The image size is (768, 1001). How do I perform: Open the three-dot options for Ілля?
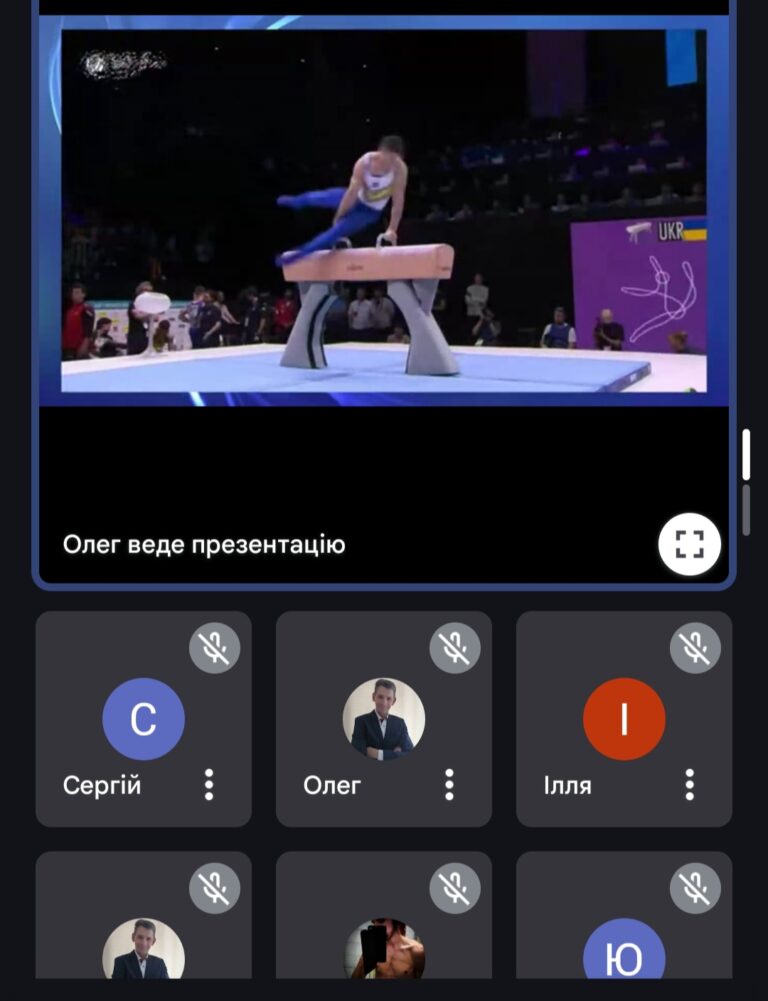point(689,785)
